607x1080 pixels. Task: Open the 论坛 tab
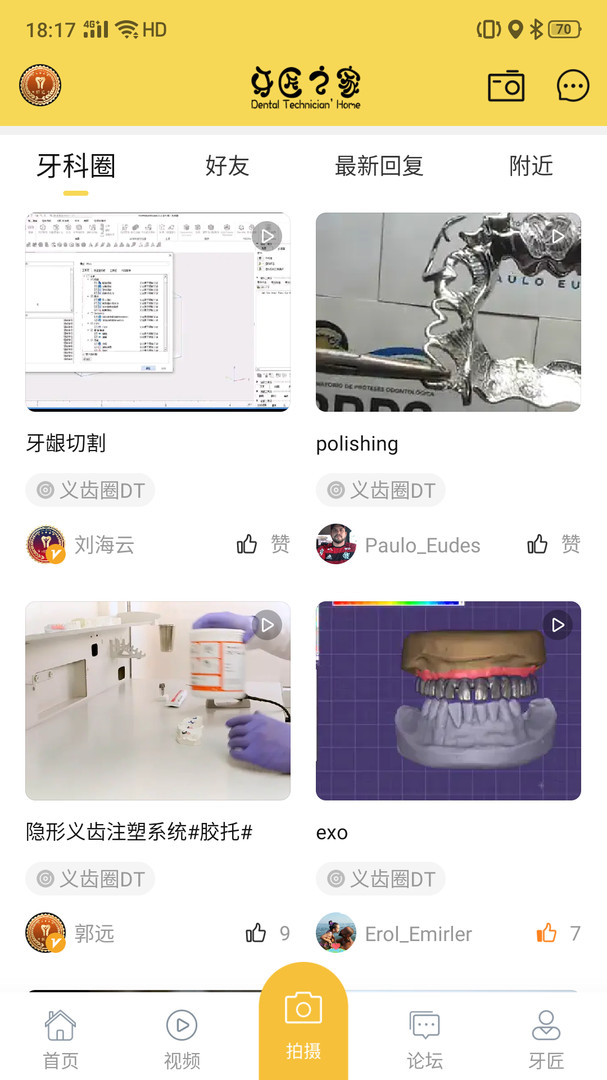(x=425, y=1040)
